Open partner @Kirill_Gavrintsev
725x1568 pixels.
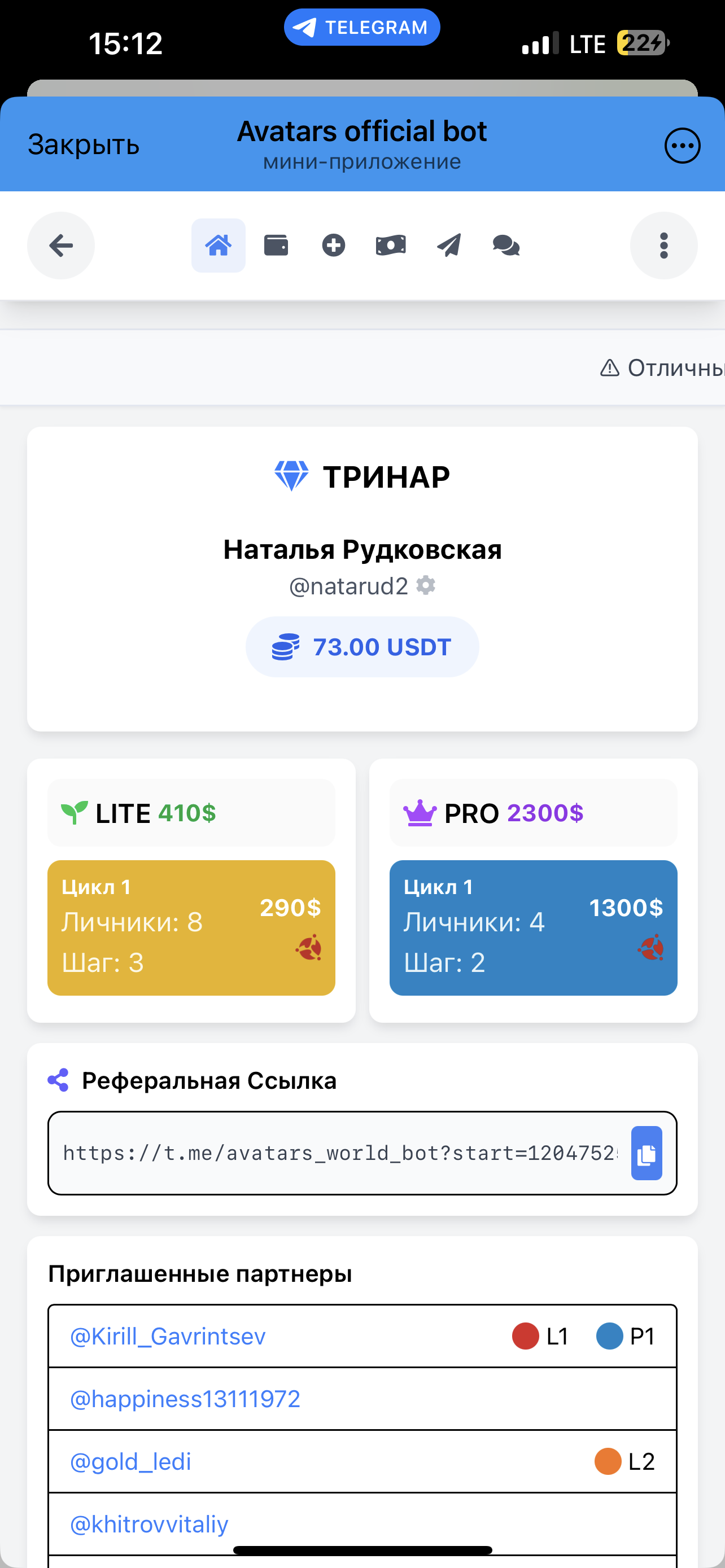point(168,1337)
